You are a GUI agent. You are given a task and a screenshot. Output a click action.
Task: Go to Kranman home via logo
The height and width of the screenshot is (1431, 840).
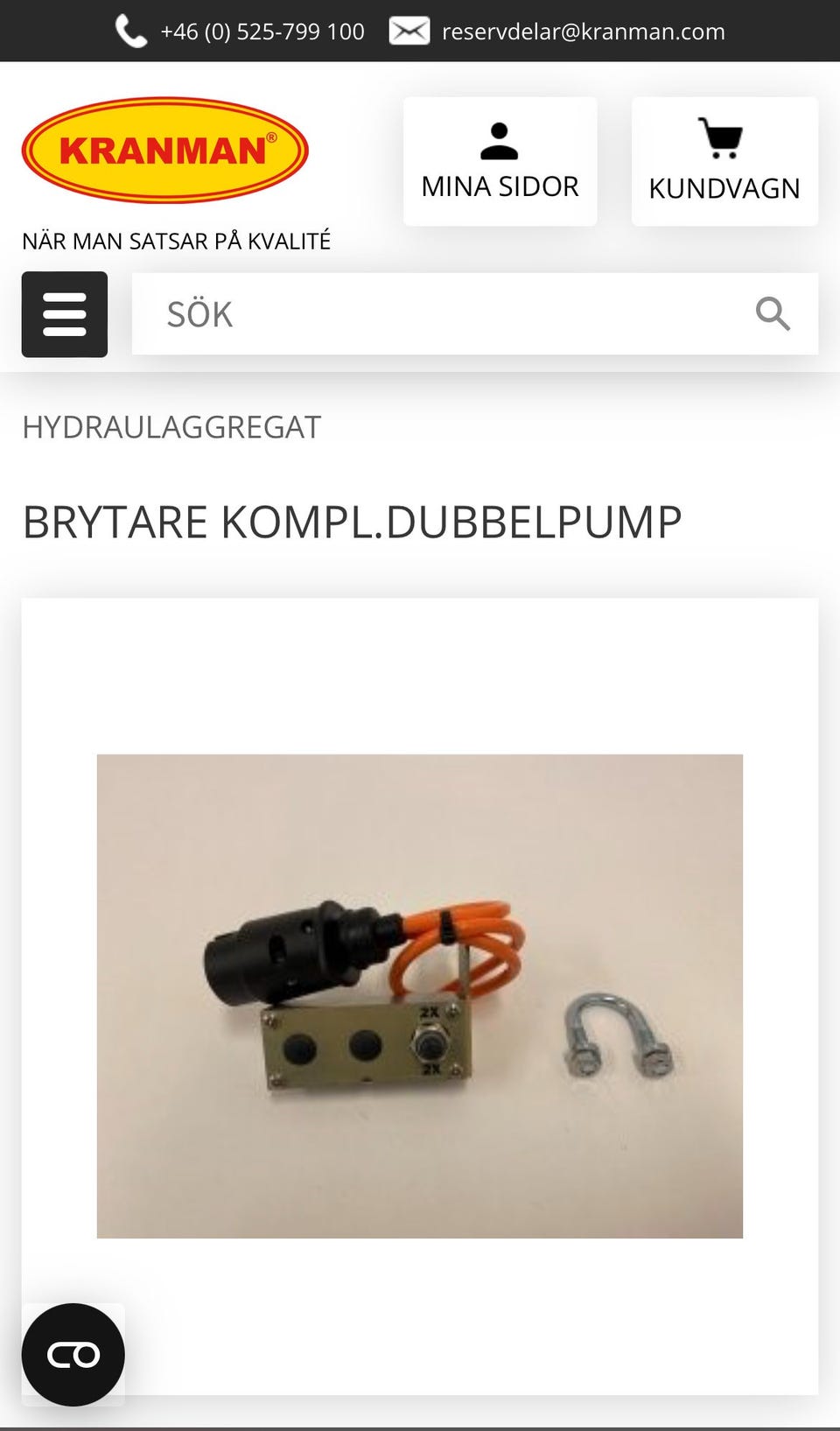[165, 150]
